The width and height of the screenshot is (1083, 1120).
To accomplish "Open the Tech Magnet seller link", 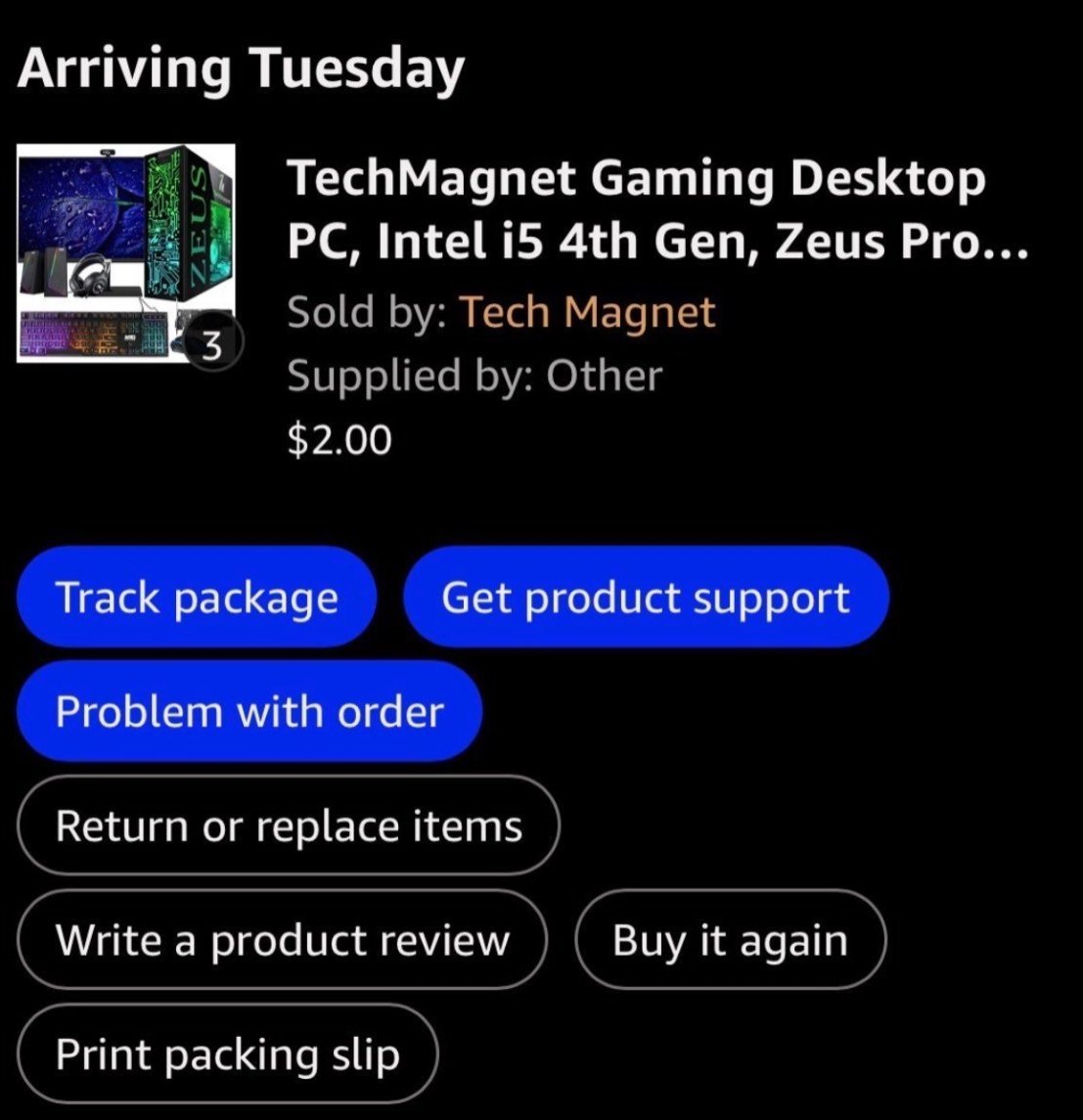I will click(x=587, y=312).
